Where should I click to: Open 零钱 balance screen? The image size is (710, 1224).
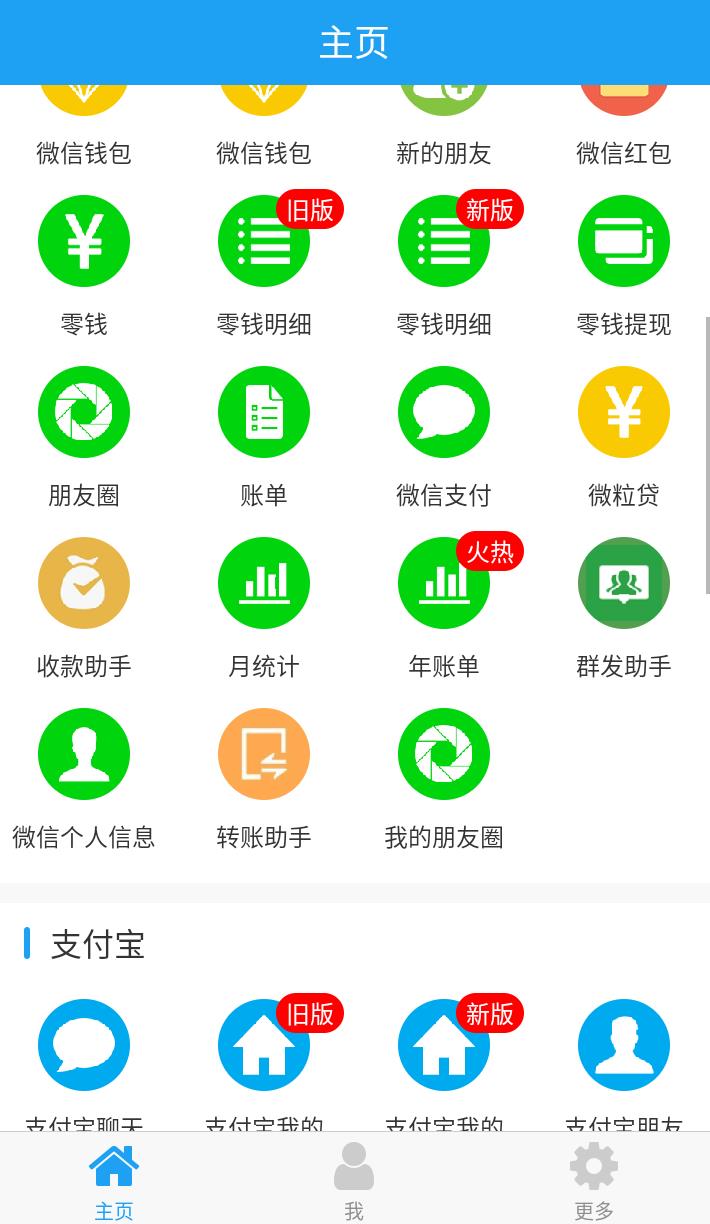tap(84, 242)
